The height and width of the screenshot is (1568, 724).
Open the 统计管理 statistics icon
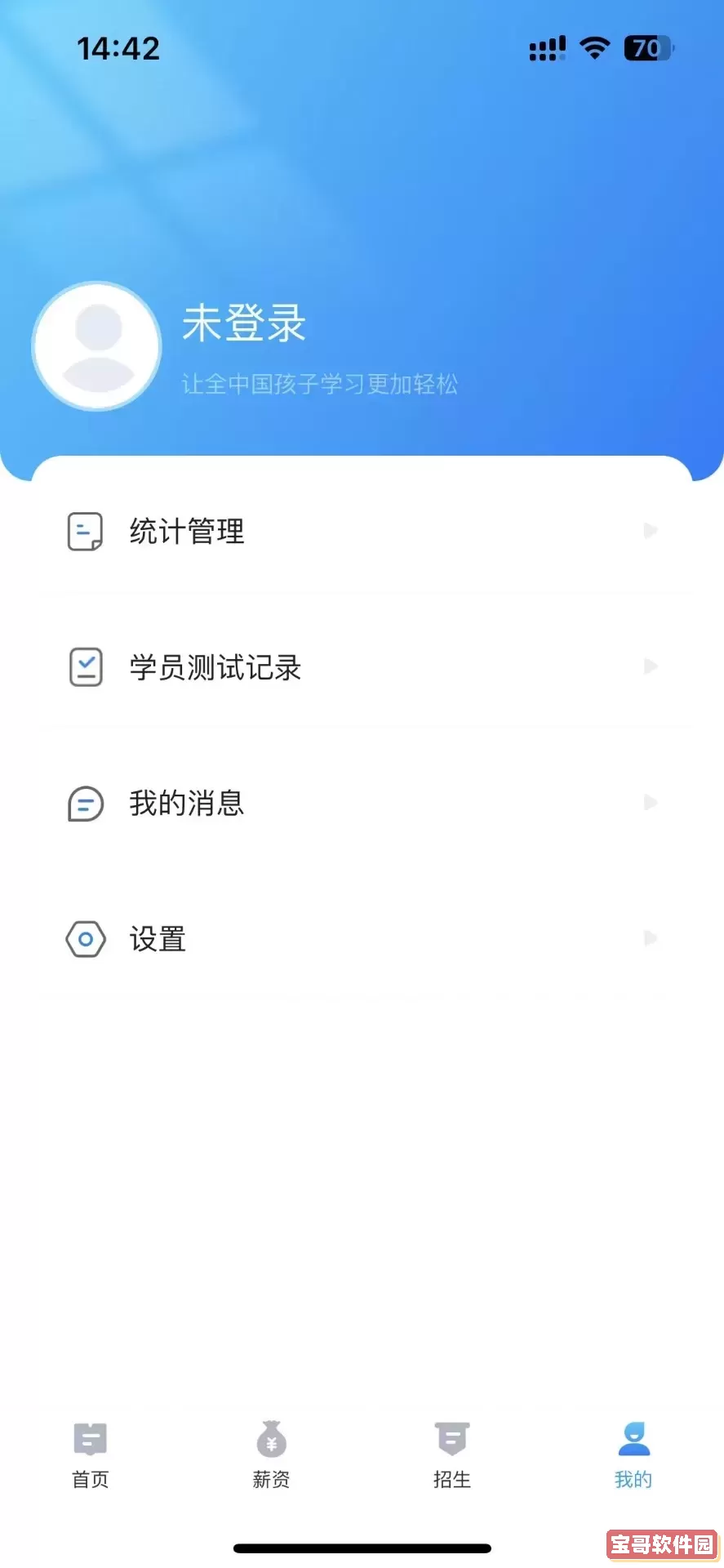[x=85, y=530]
